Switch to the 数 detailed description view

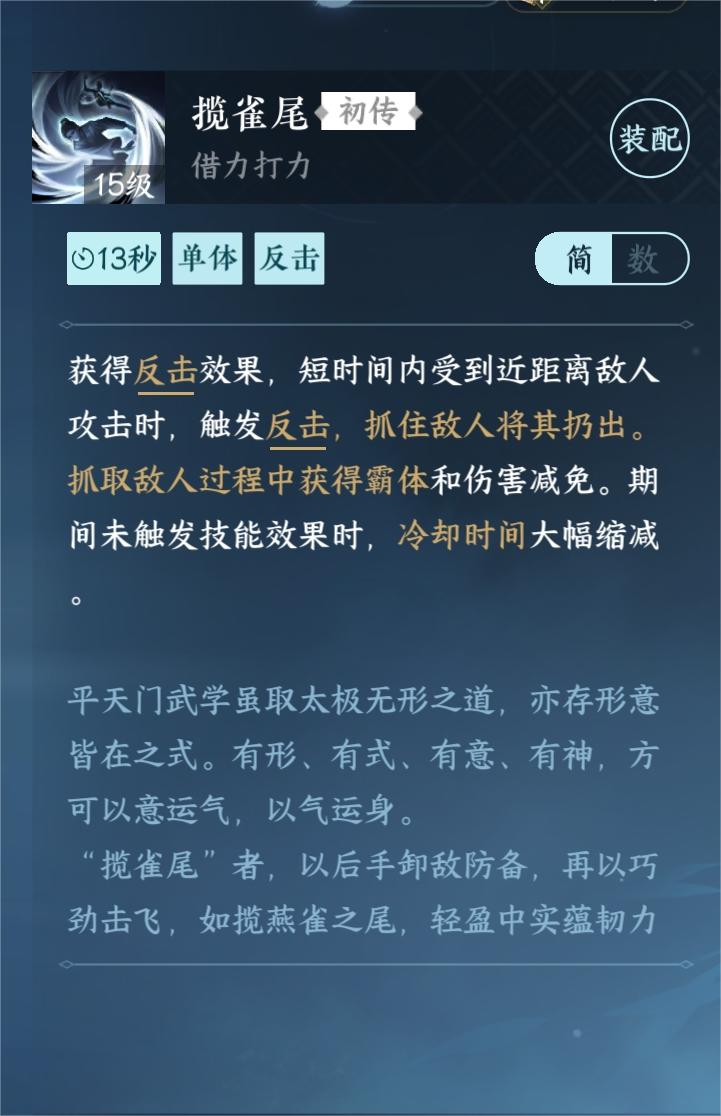click(x=644, y=260)
